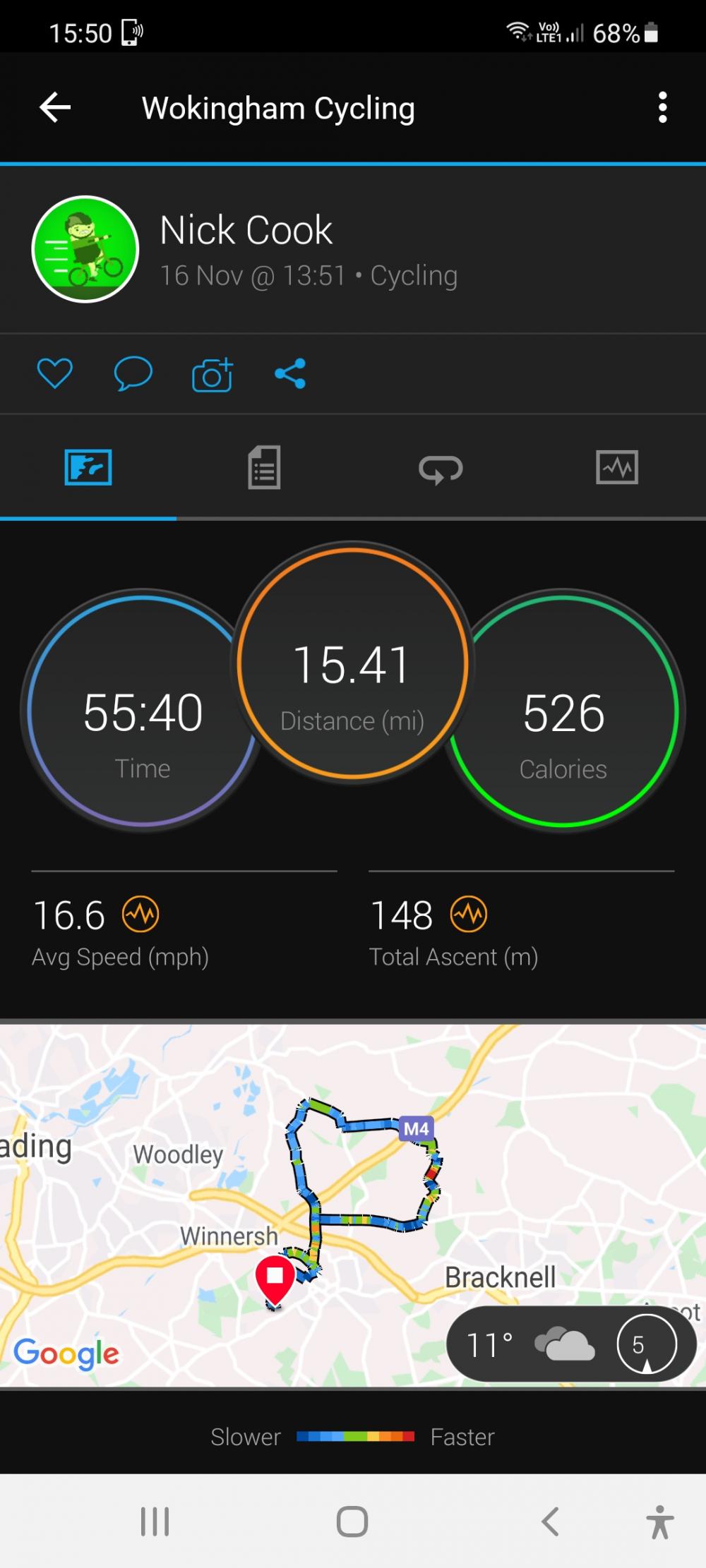Tap the Total Ascent insights icon

click(469, 915)
